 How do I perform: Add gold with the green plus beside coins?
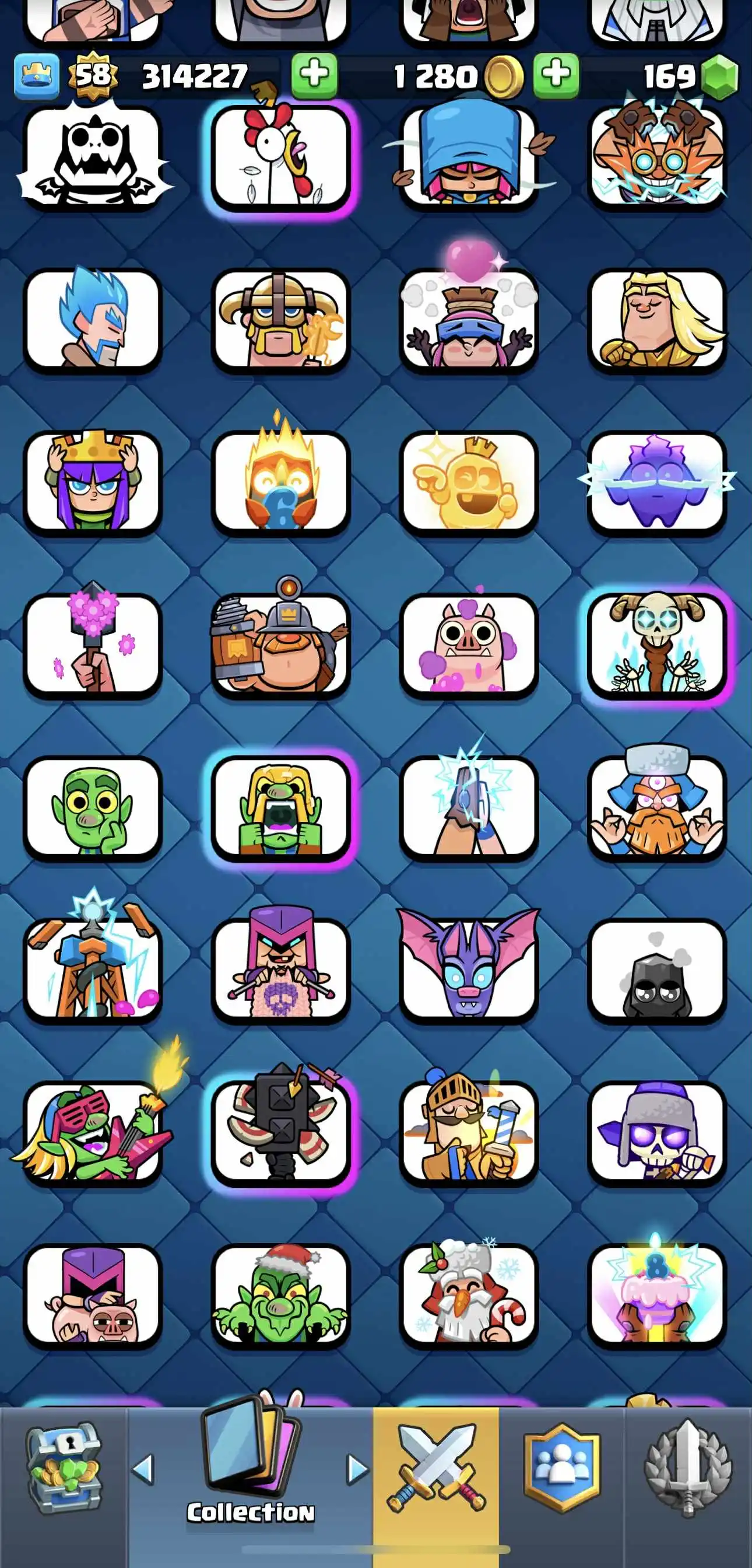pos(556,75)
